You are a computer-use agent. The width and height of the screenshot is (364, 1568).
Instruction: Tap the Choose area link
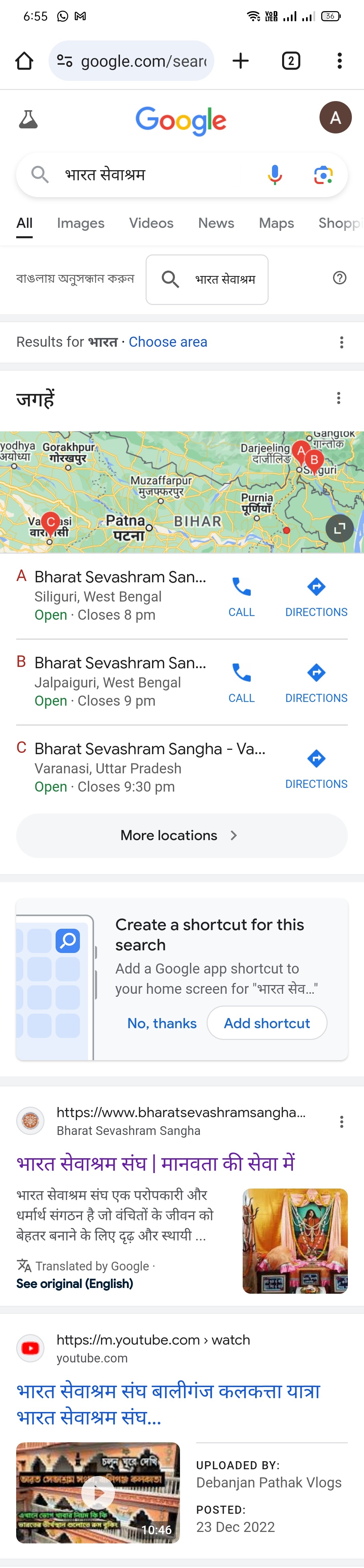(x=168, y=342)
